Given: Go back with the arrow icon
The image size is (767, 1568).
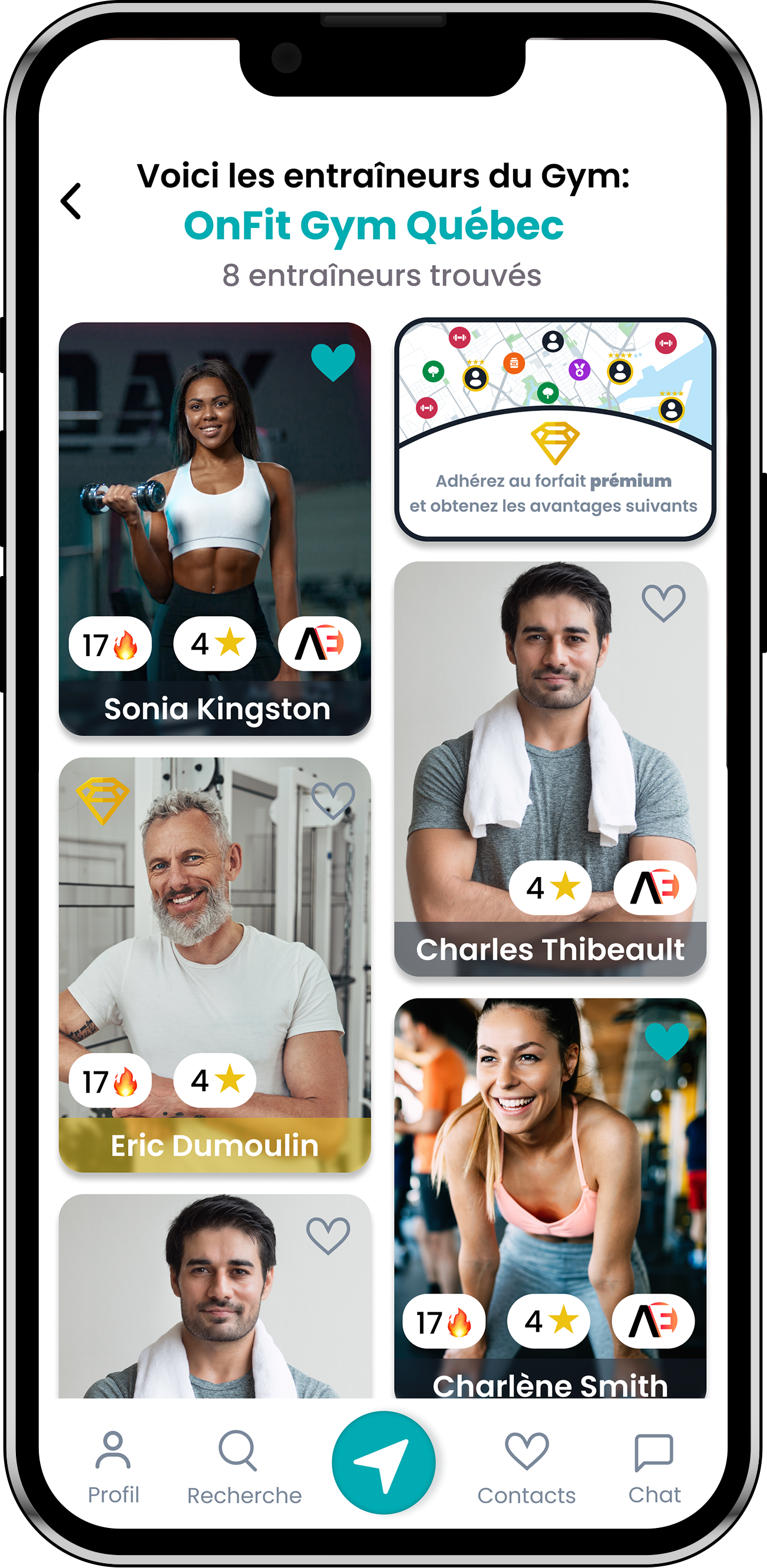Looking at the screenshot, I should point(71,201).
